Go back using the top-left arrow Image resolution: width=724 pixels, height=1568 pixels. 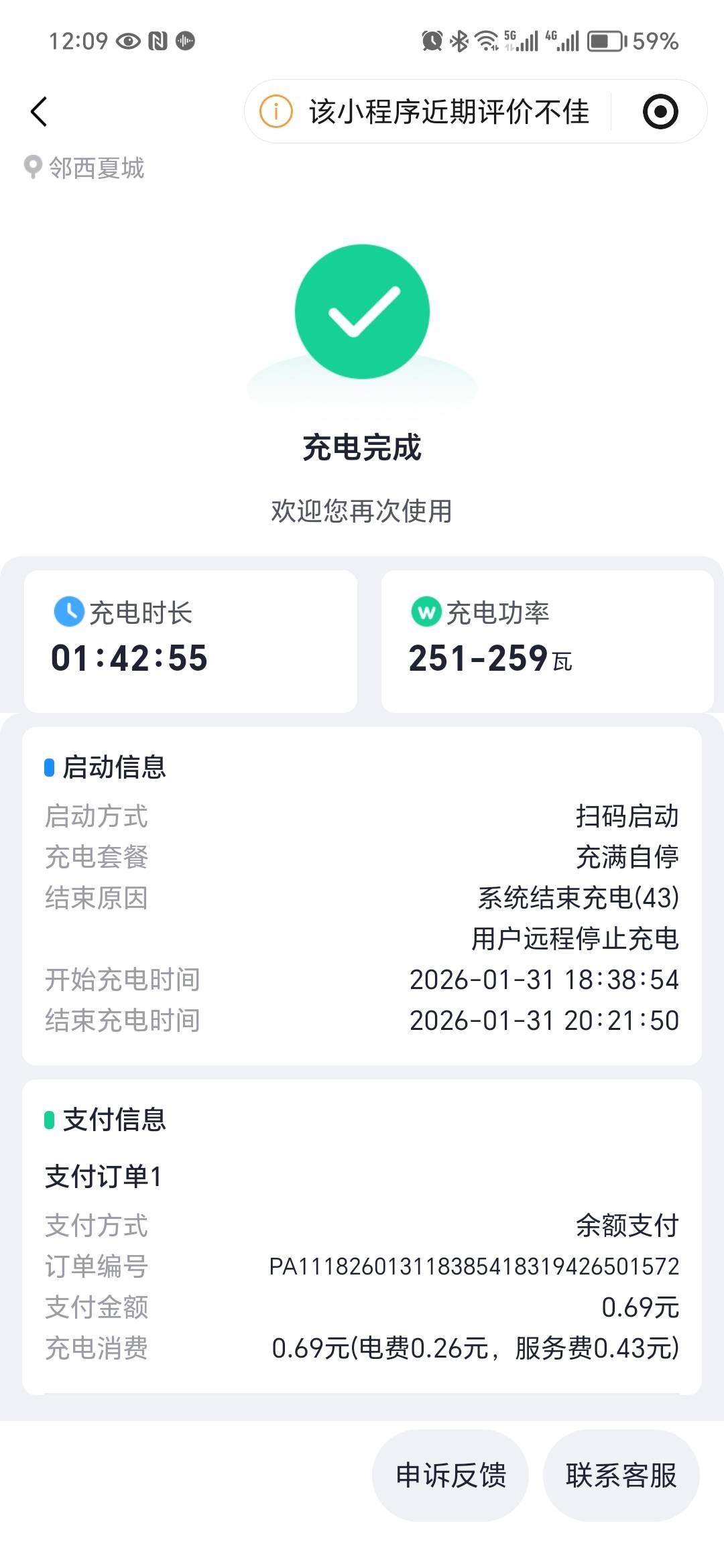tap(39, 111)
